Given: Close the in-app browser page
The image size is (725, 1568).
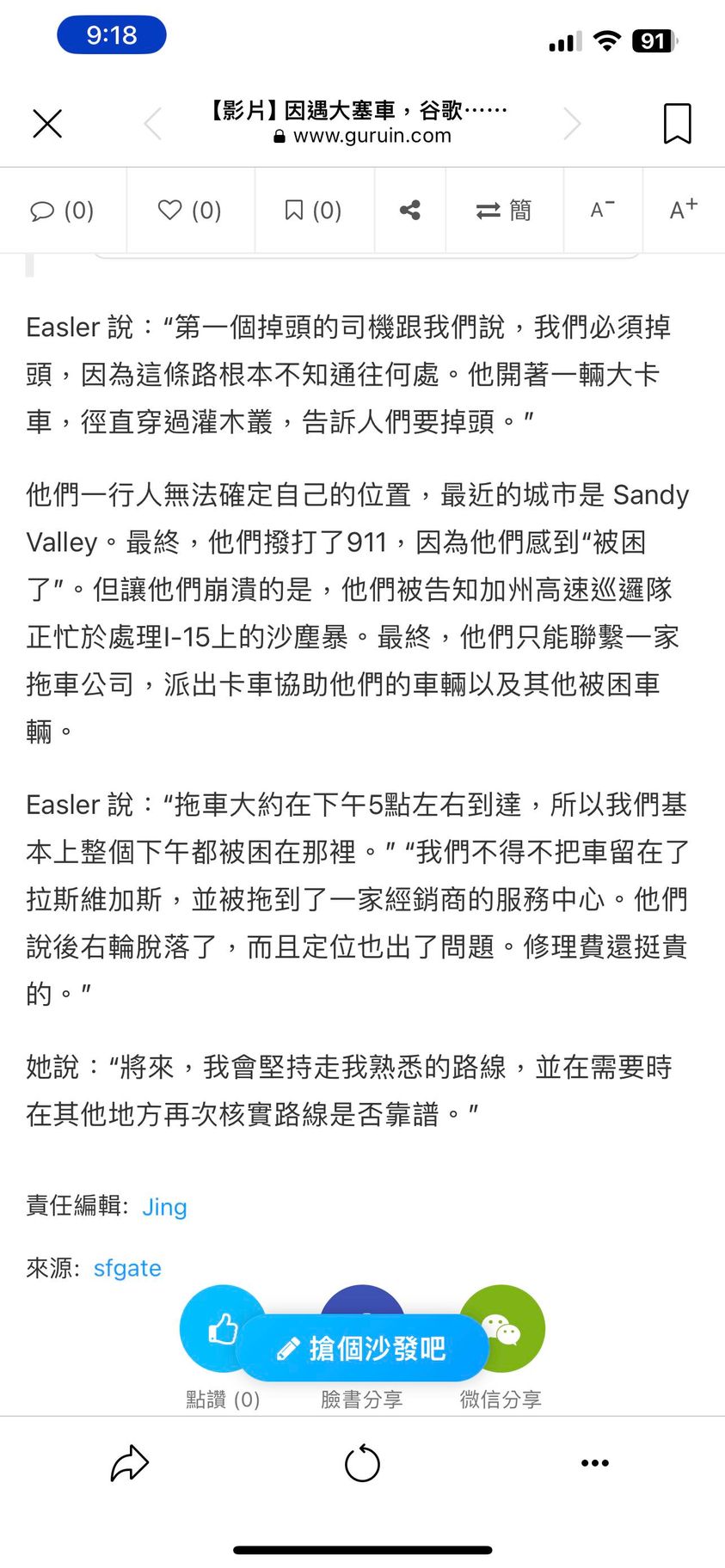Looking at the screenshot, I should click(x=47, y=124).
